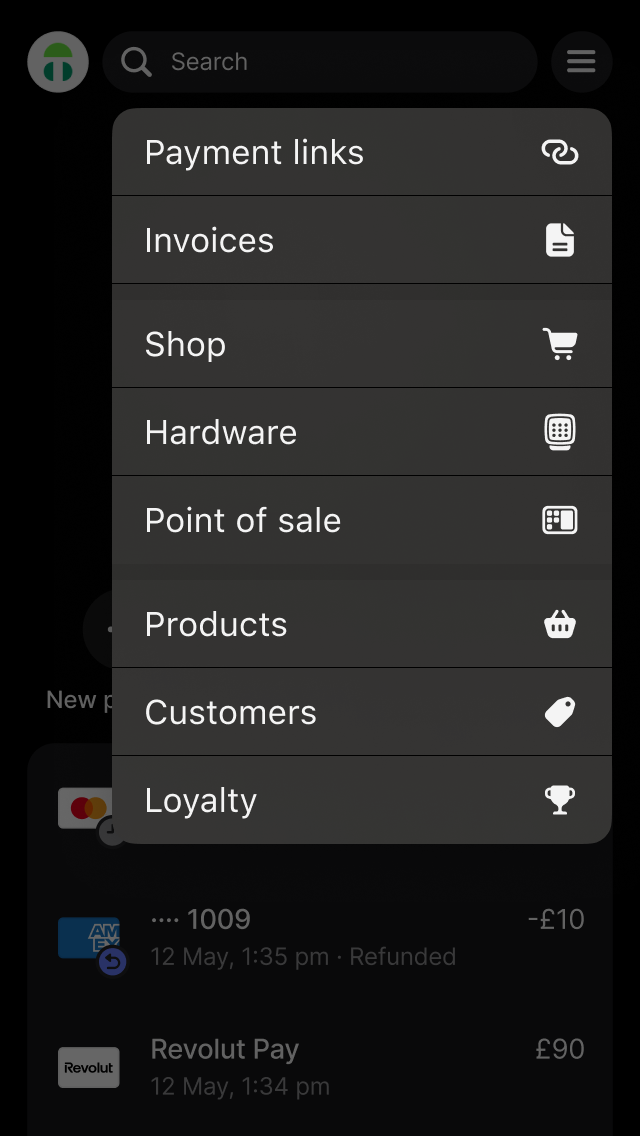Viewport: 640px width, 1136px height.
Task: Tap the Search field
Action: click(320, 62)
